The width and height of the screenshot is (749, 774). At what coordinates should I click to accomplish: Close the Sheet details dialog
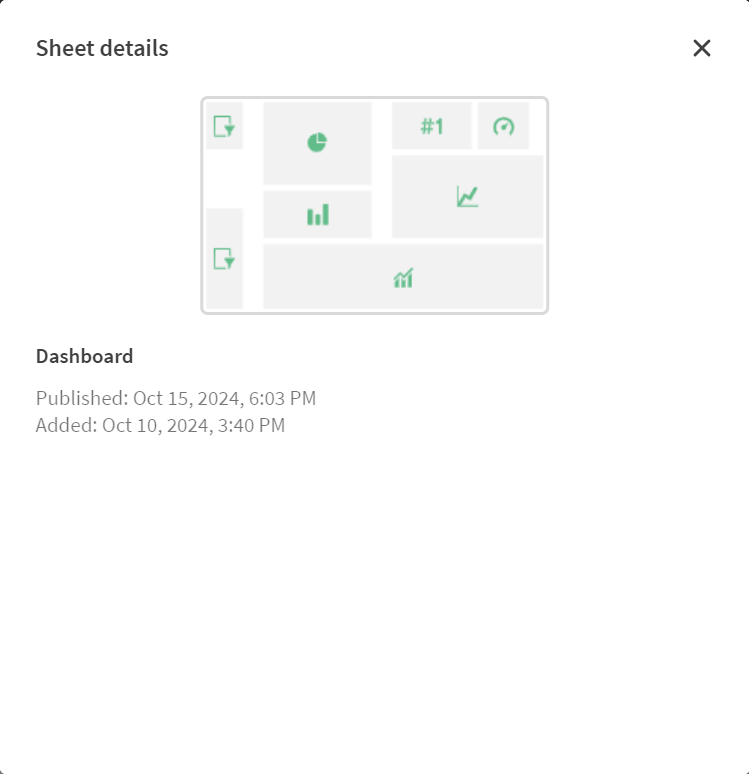(702, 48)
